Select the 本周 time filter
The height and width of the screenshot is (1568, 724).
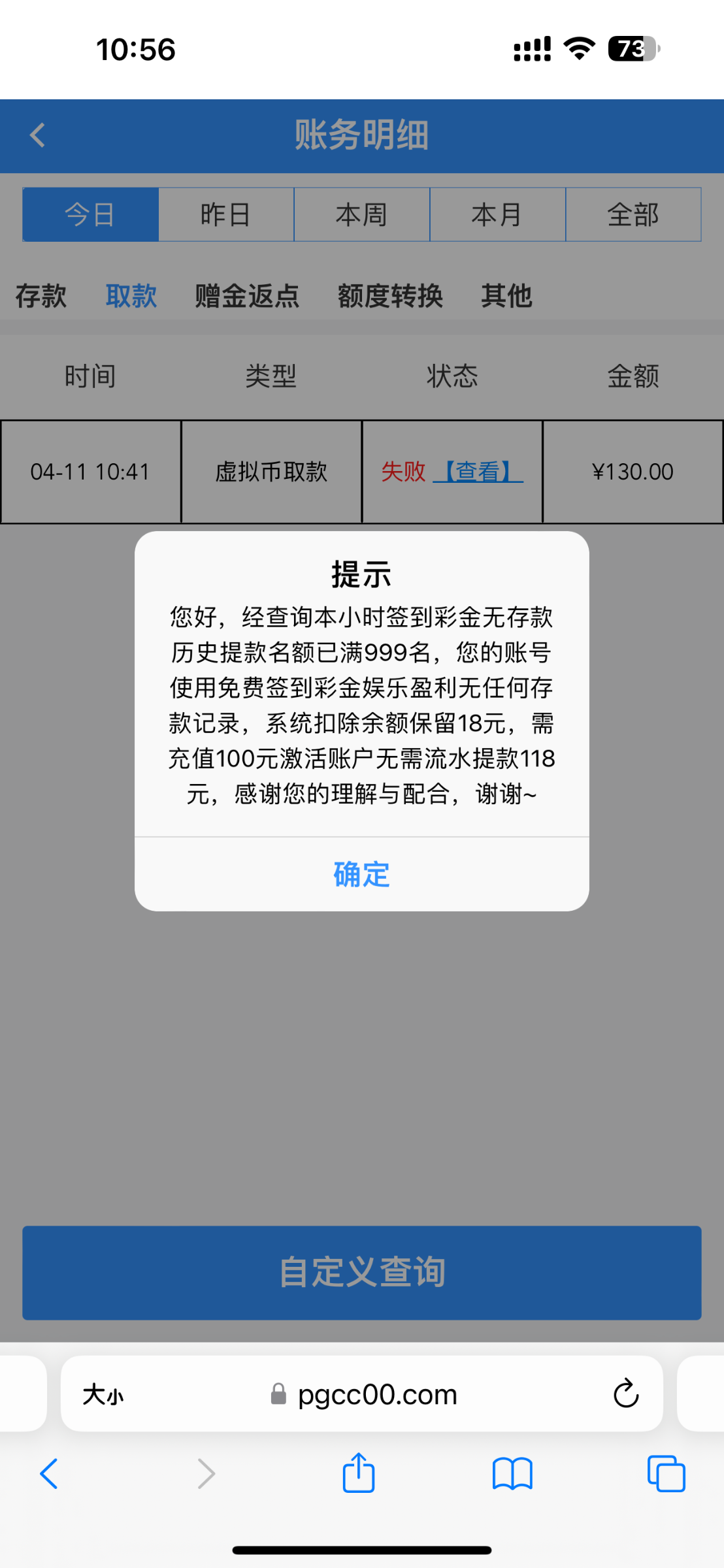pos(361,214)
